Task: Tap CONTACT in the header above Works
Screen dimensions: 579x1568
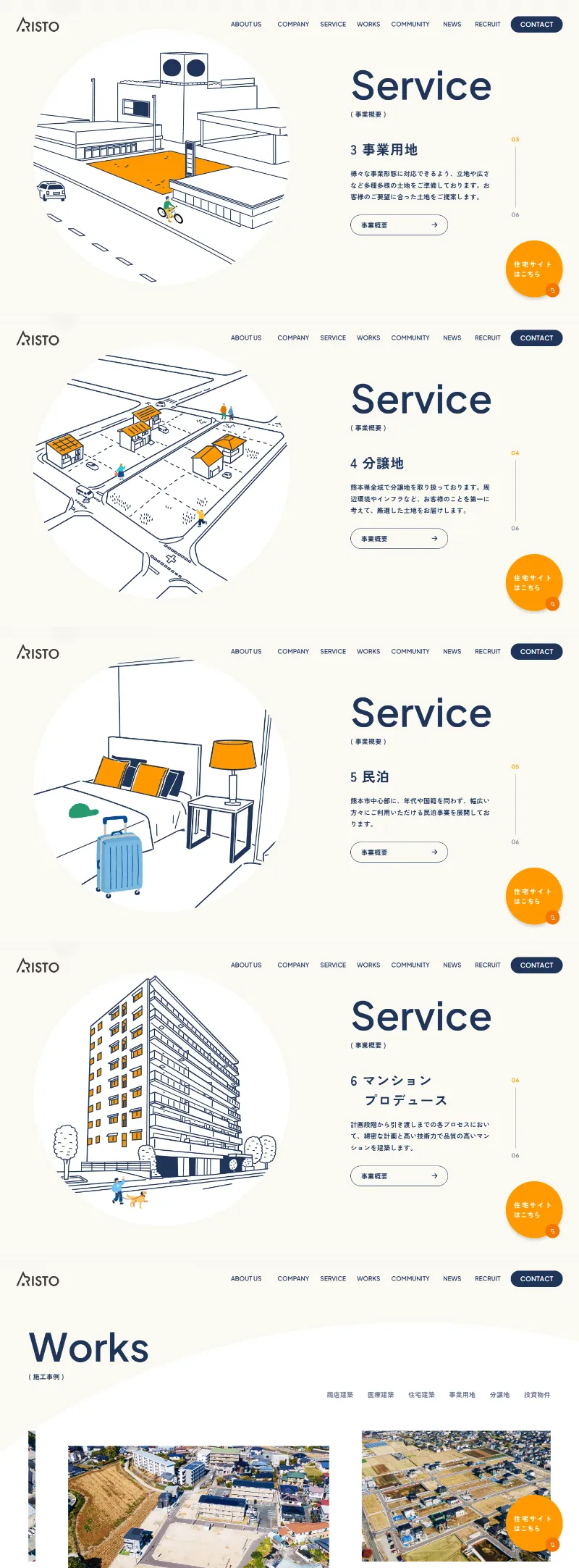Action: click(x=536, y=1279)
